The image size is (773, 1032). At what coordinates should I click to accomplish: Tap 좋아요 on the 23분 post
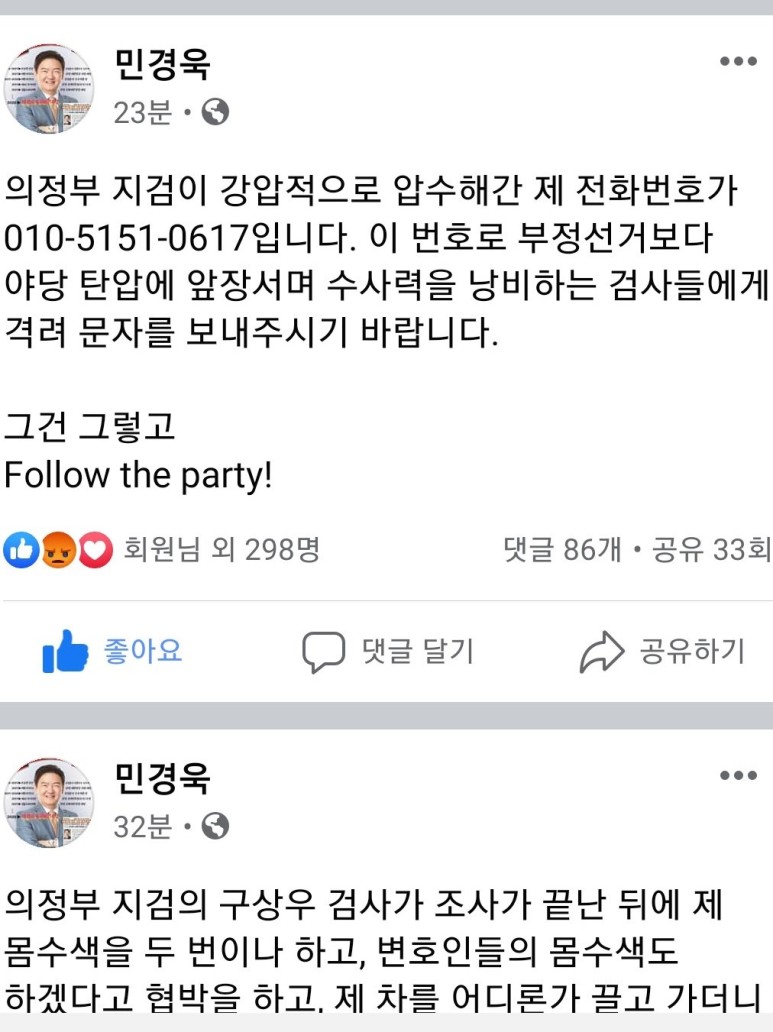click(112, 652)
